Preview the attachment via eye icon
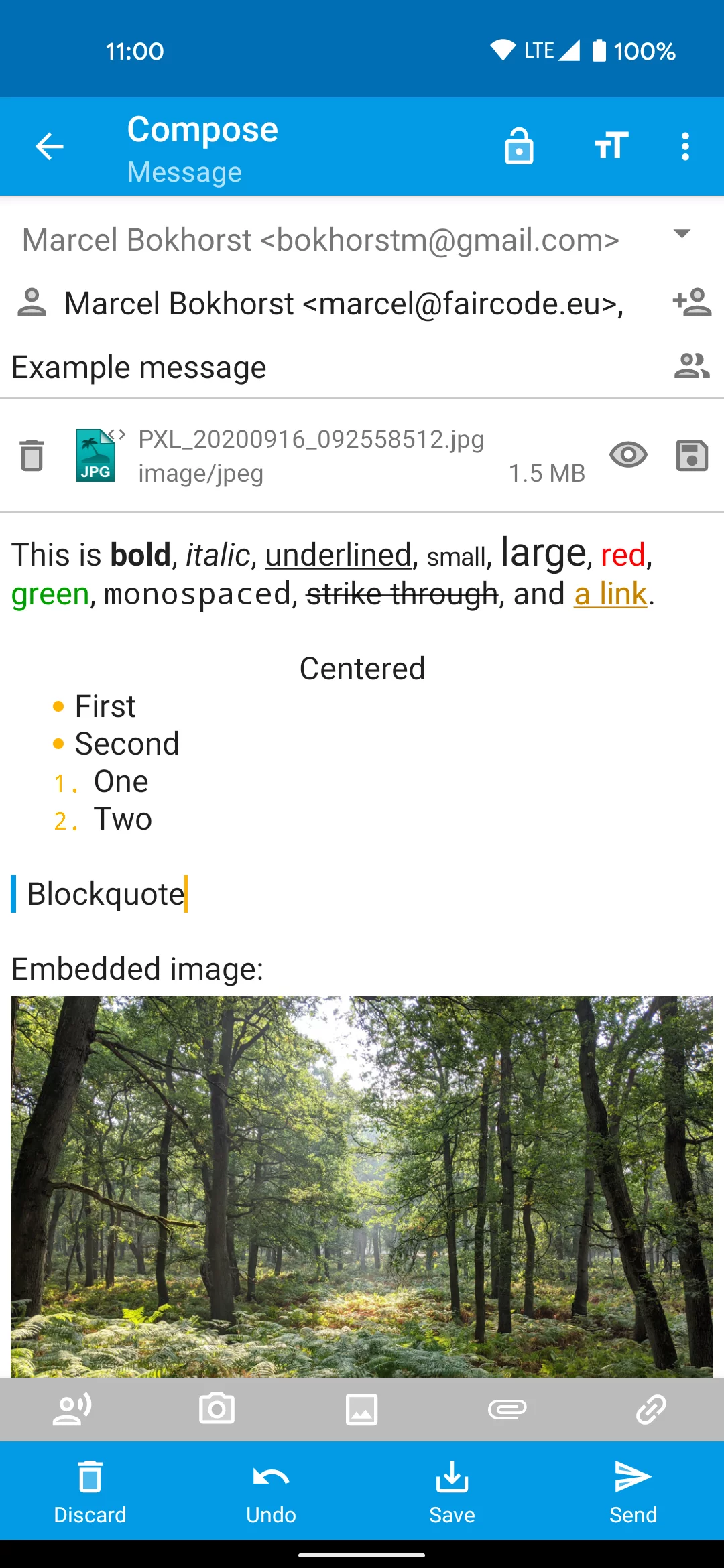Image resolution: width=724 pixels, height=1568 pixels. (x=628, y=456)
